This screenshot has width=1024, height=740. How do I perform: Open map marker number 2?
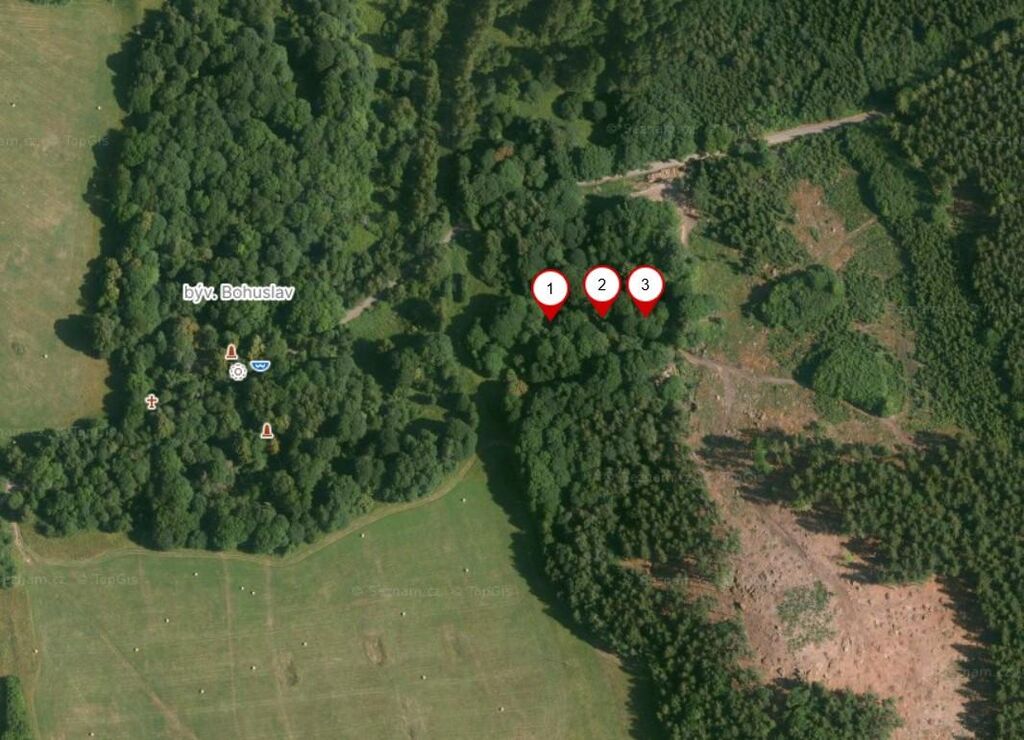pos(601,285)
